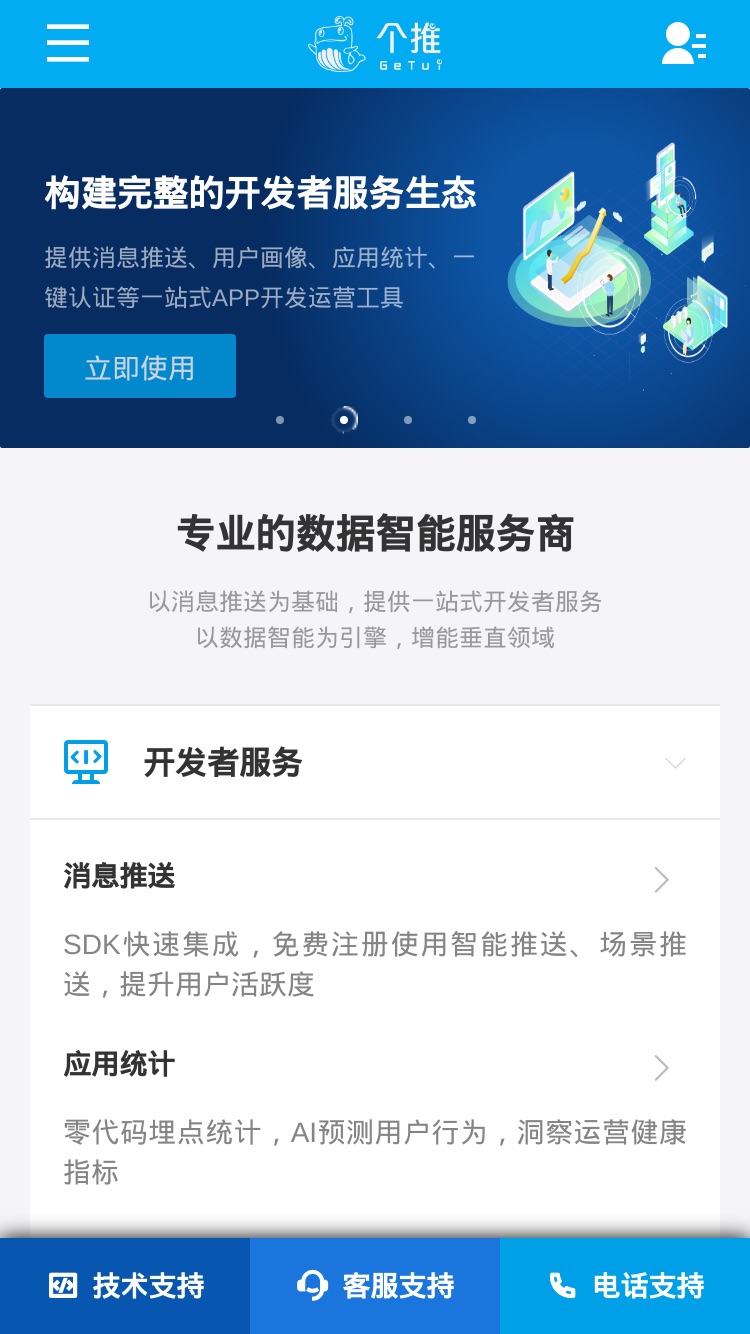750x1334 pixels.
Task: Jump to the first banner page dot
Action: [280, 420]
